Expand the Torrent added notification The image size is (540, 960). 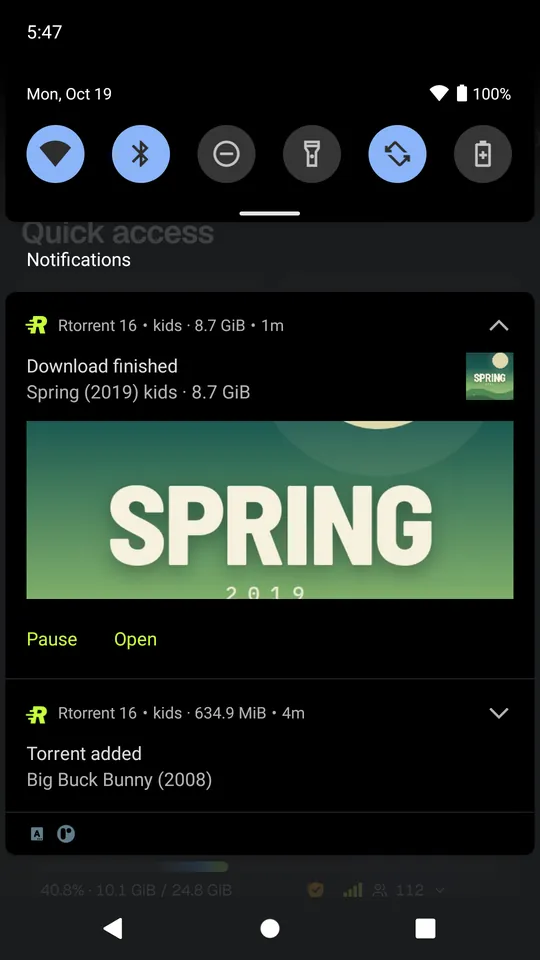499,713
